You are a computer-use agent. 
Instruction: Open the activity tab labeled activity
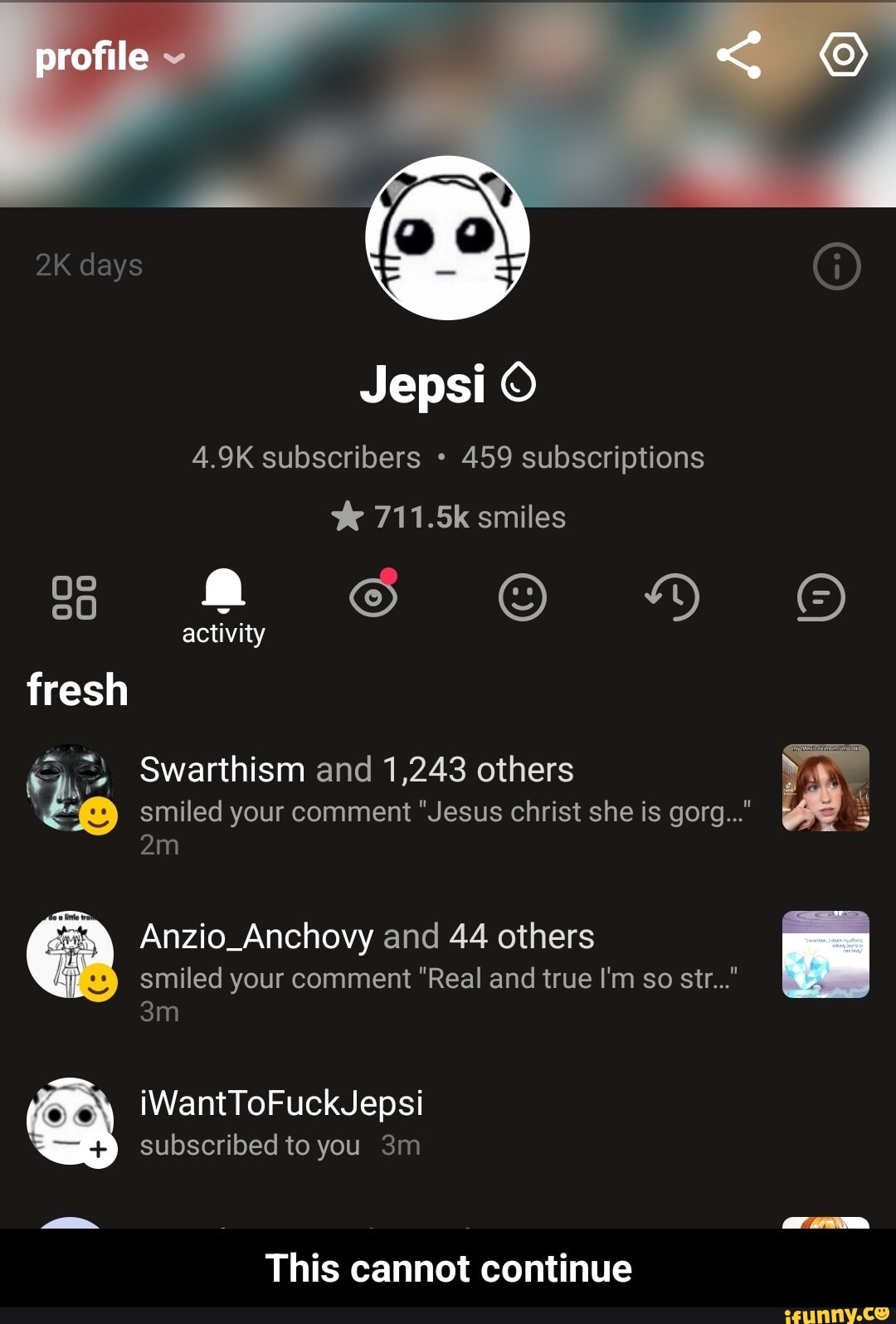[222, 632]
